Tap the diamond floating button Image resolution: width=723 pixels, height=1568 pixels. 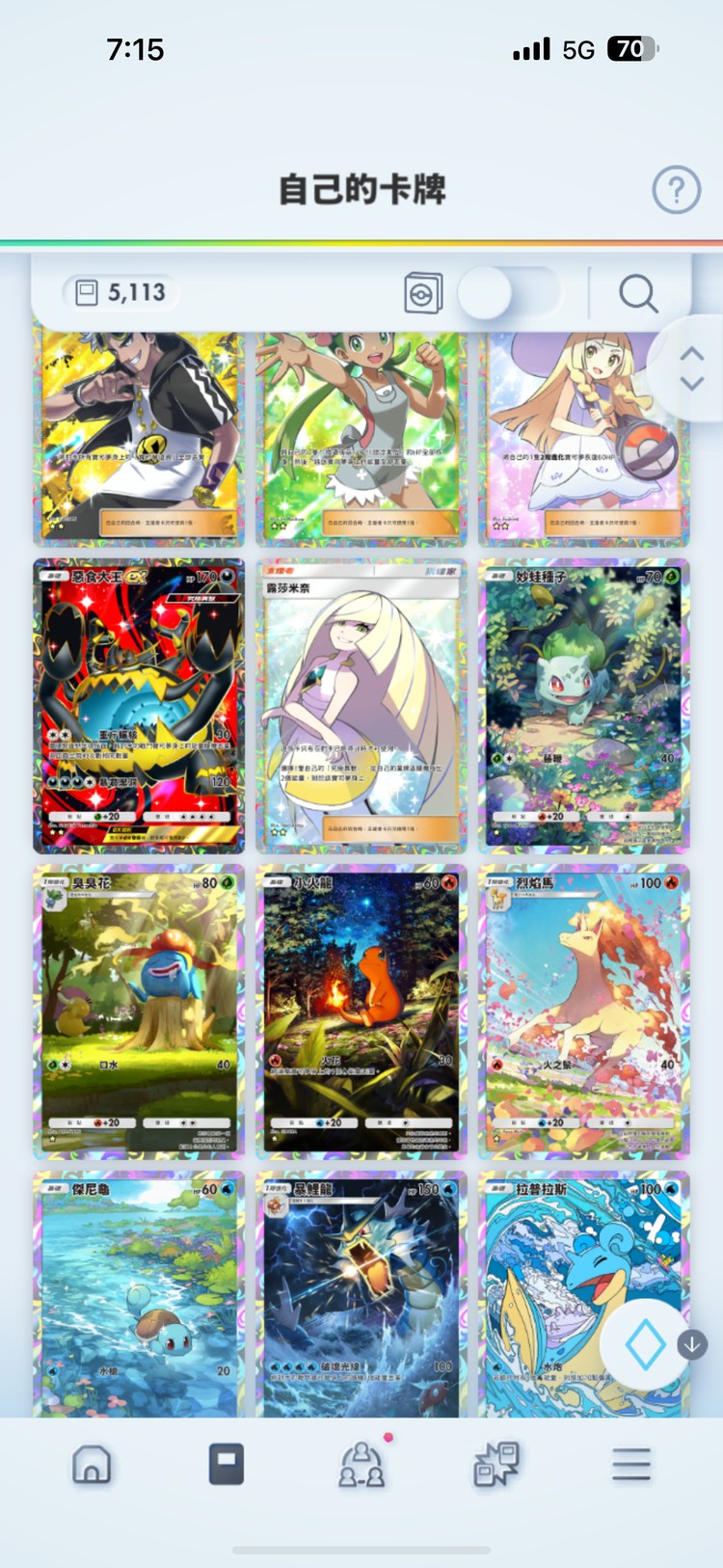point(645,1345)
